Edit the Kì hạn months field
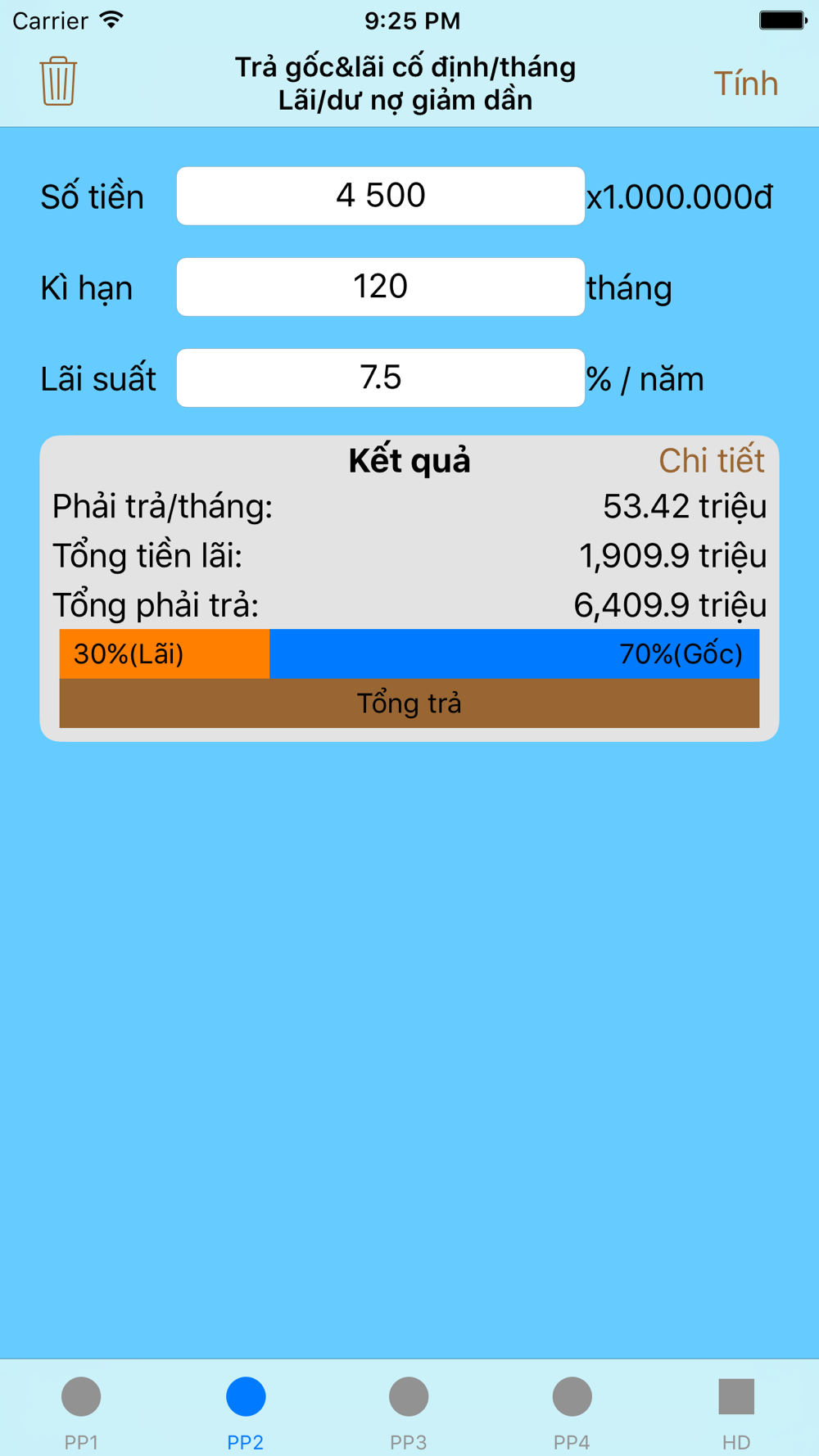The image size is (819, 1456). click(x=381, y=287)
